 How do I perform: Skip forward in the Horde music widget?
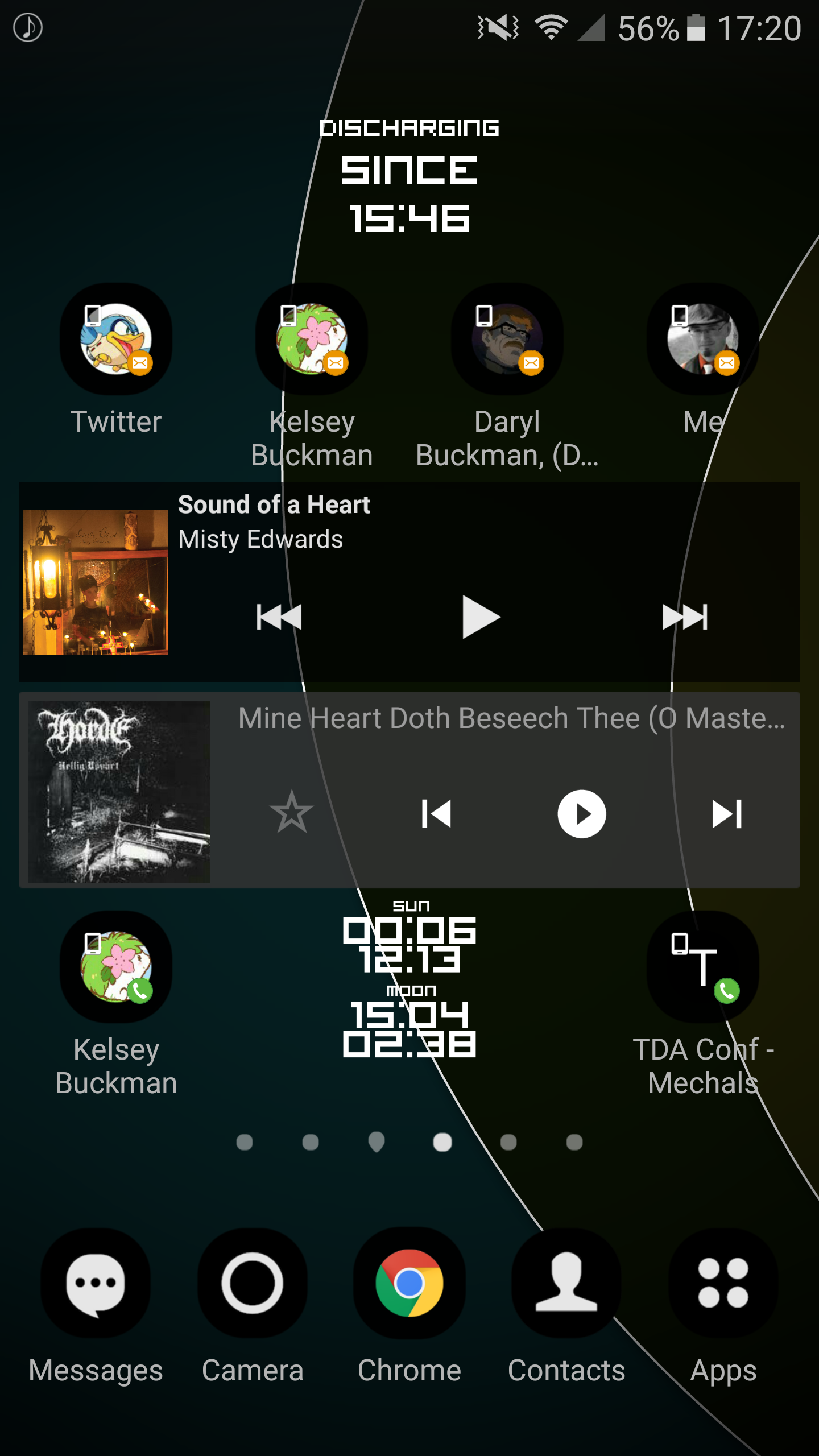pyautogui.click(x=727, y=814)
